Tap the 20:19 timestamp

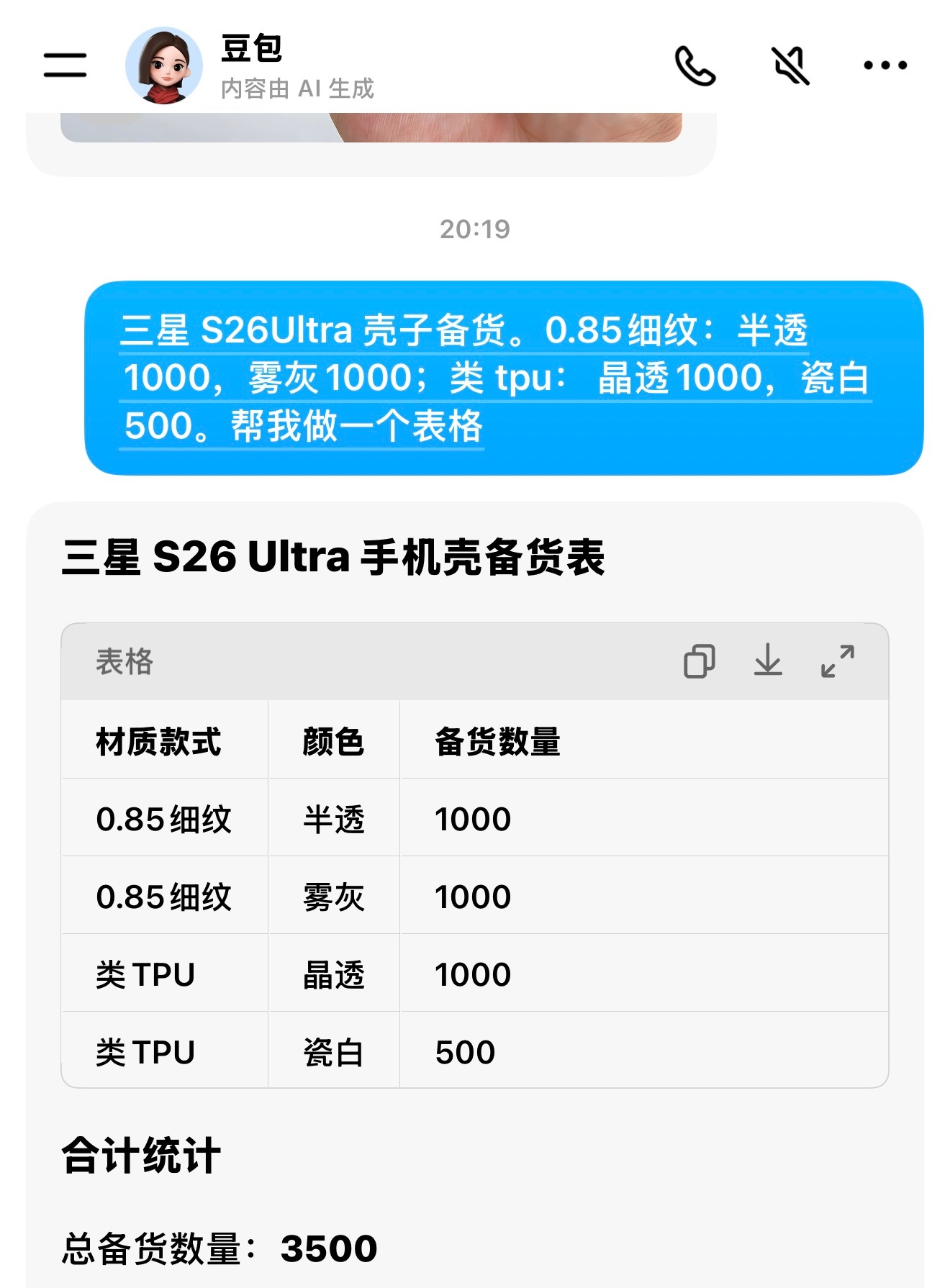point(475,227)
